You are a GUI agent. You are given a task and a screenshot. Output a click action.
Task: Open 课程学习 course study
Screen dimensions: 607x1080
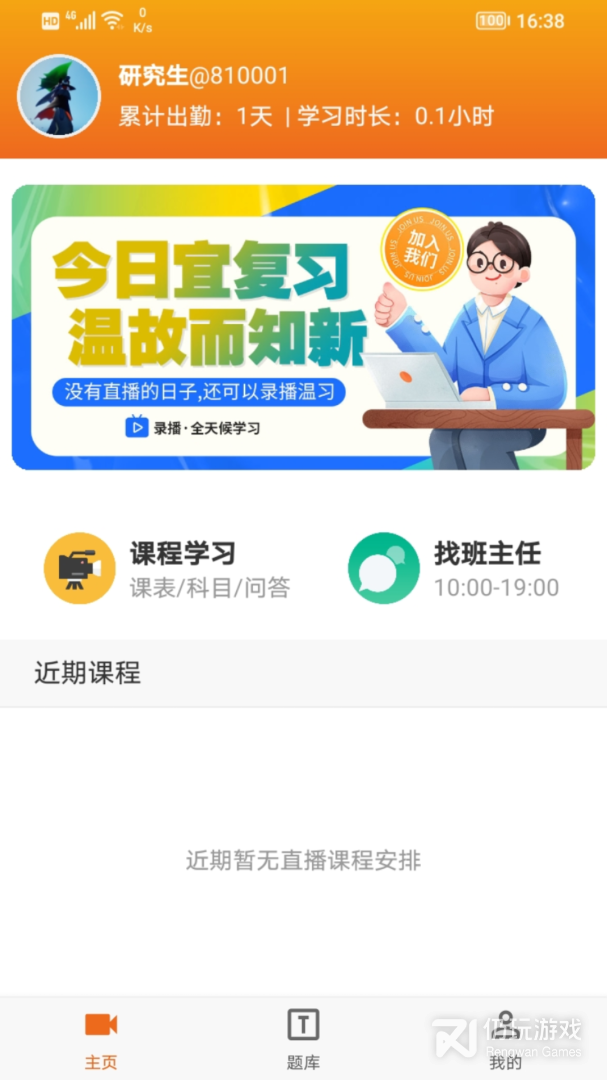pos(167,568)
